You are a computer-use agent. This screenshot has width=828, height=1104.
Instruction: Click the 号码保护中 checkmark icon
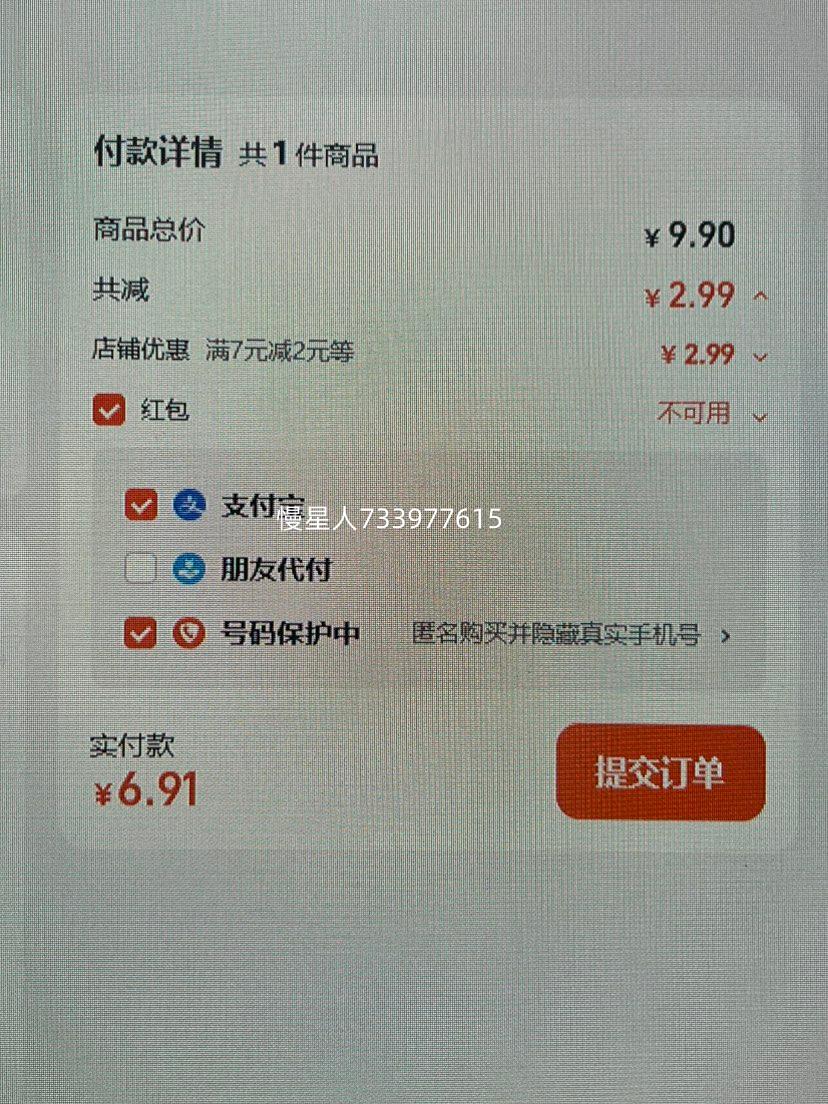point(140,633)
